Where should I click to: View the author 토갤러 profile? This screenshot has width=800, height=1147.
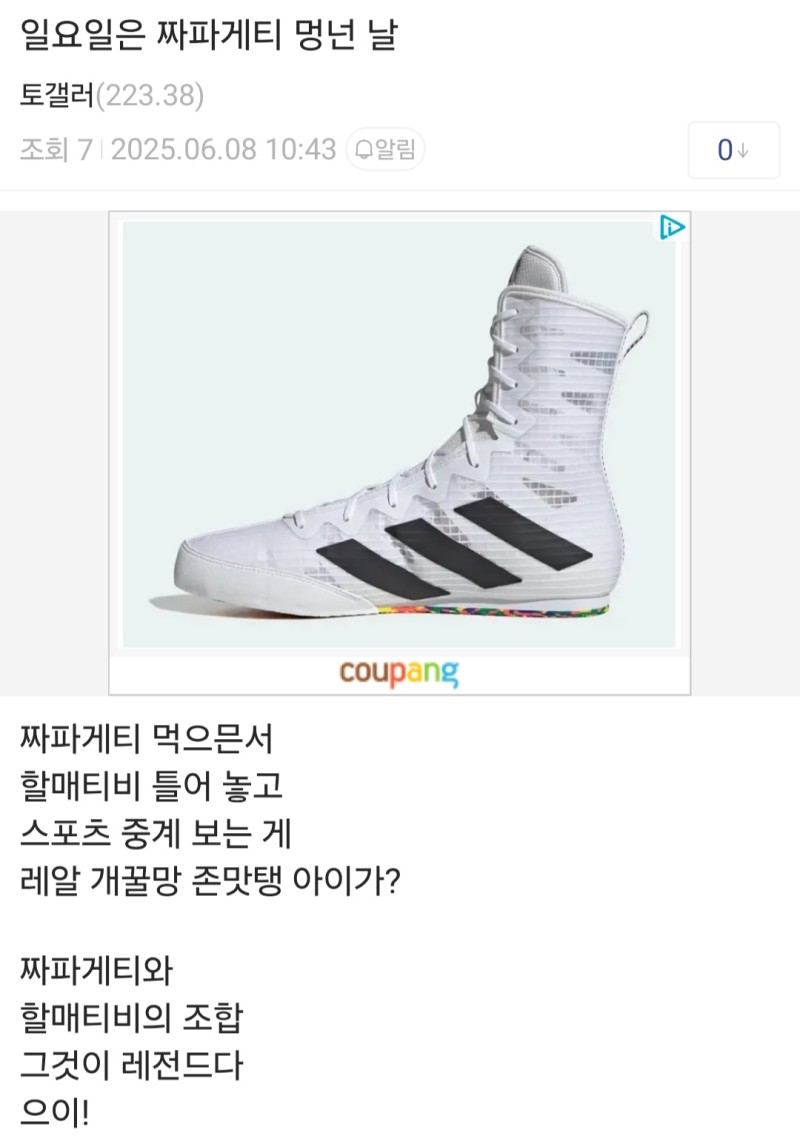[57, 96]
